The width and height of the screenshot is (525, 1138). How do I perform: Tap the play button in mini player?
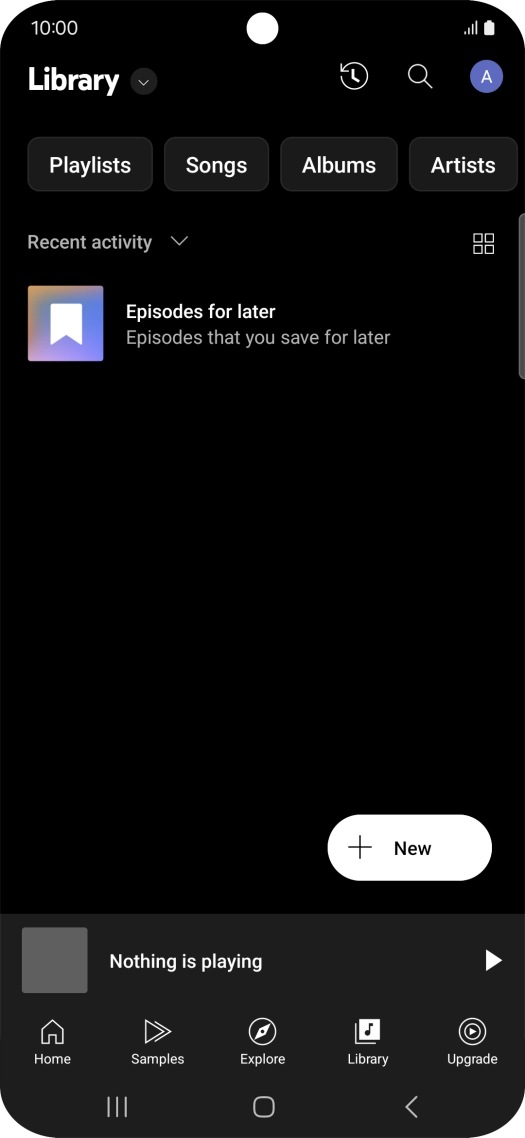[x=493, y=960]
